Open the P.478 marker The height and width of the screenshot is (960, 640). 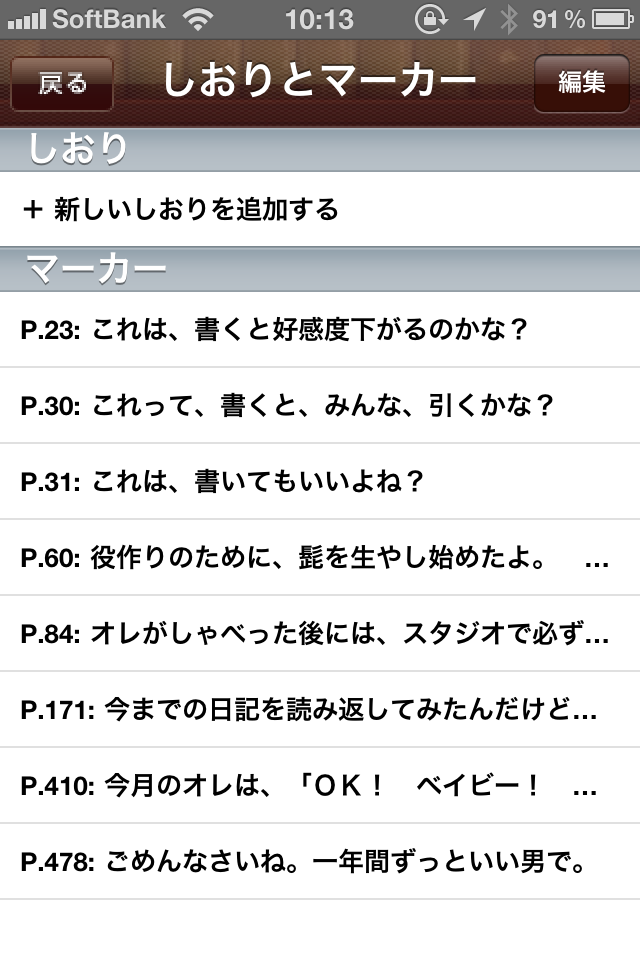tap(320, 861)
